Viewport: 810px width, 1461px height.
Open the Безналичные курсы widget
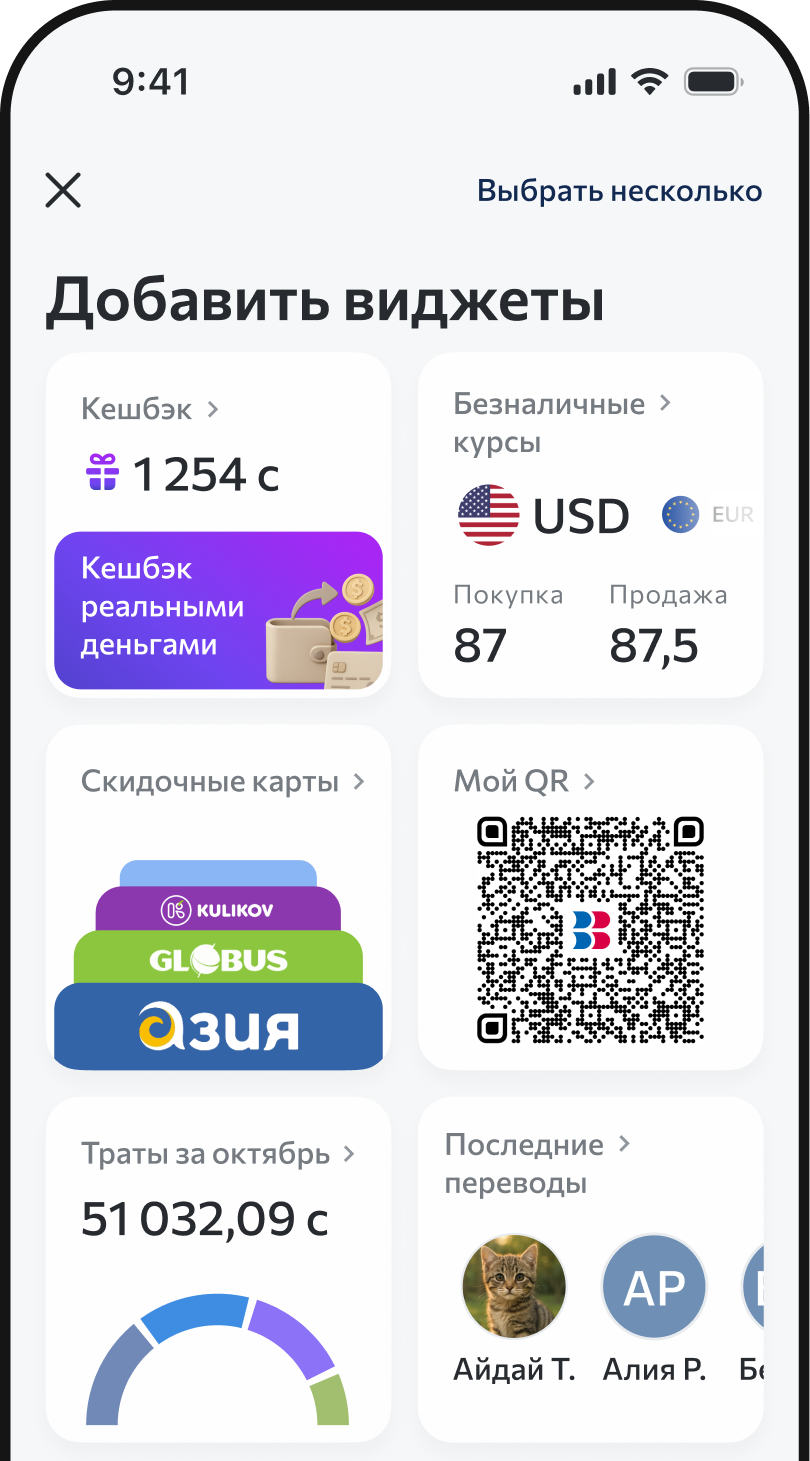[561, 423]
